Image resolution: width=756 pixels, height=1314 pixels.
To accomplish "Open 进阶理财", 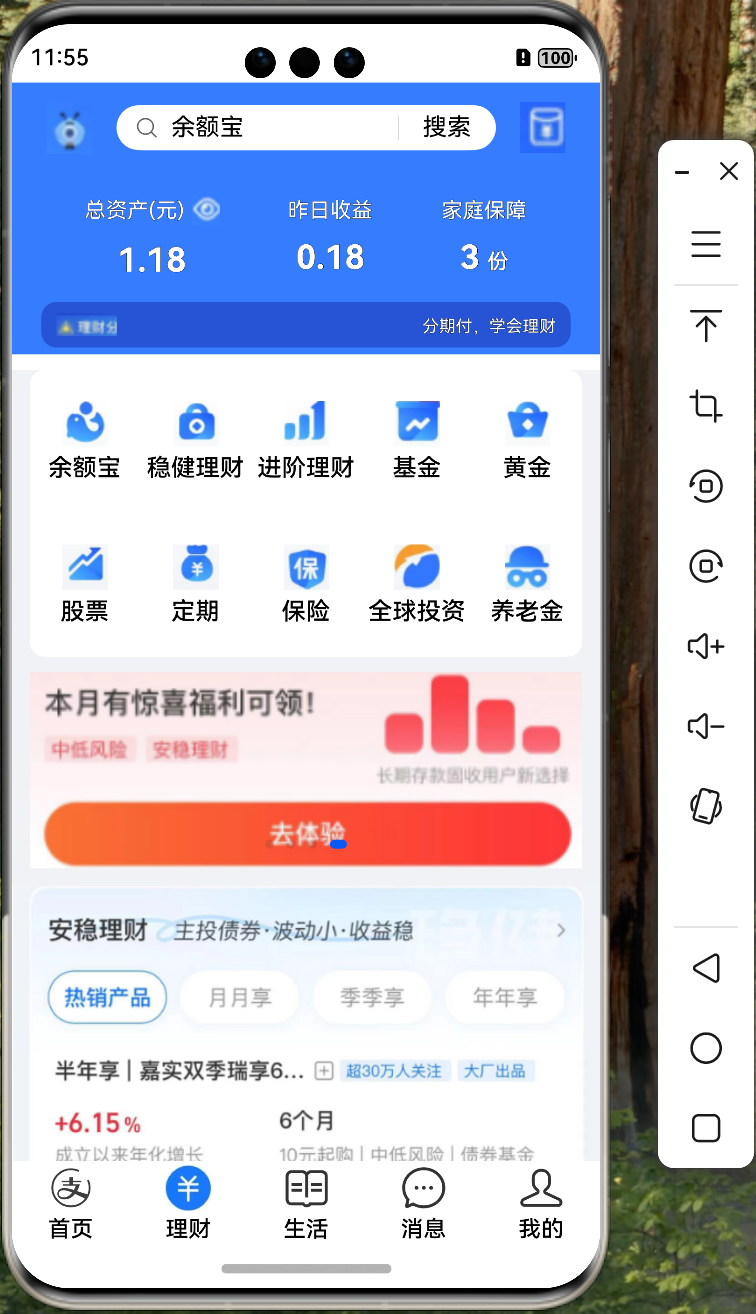I will tap(306, 439).
